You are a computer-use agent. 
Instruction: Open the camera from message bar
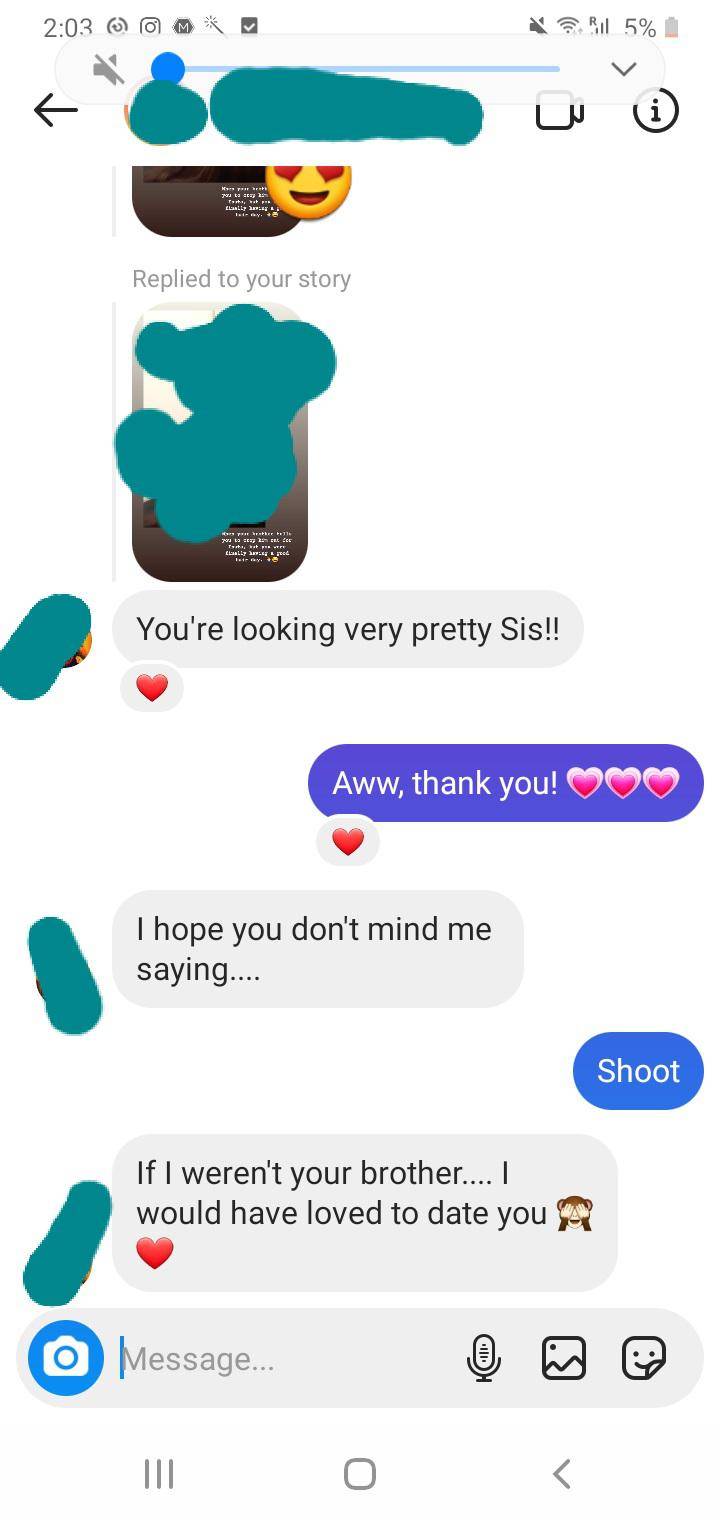pos(66,1358)
